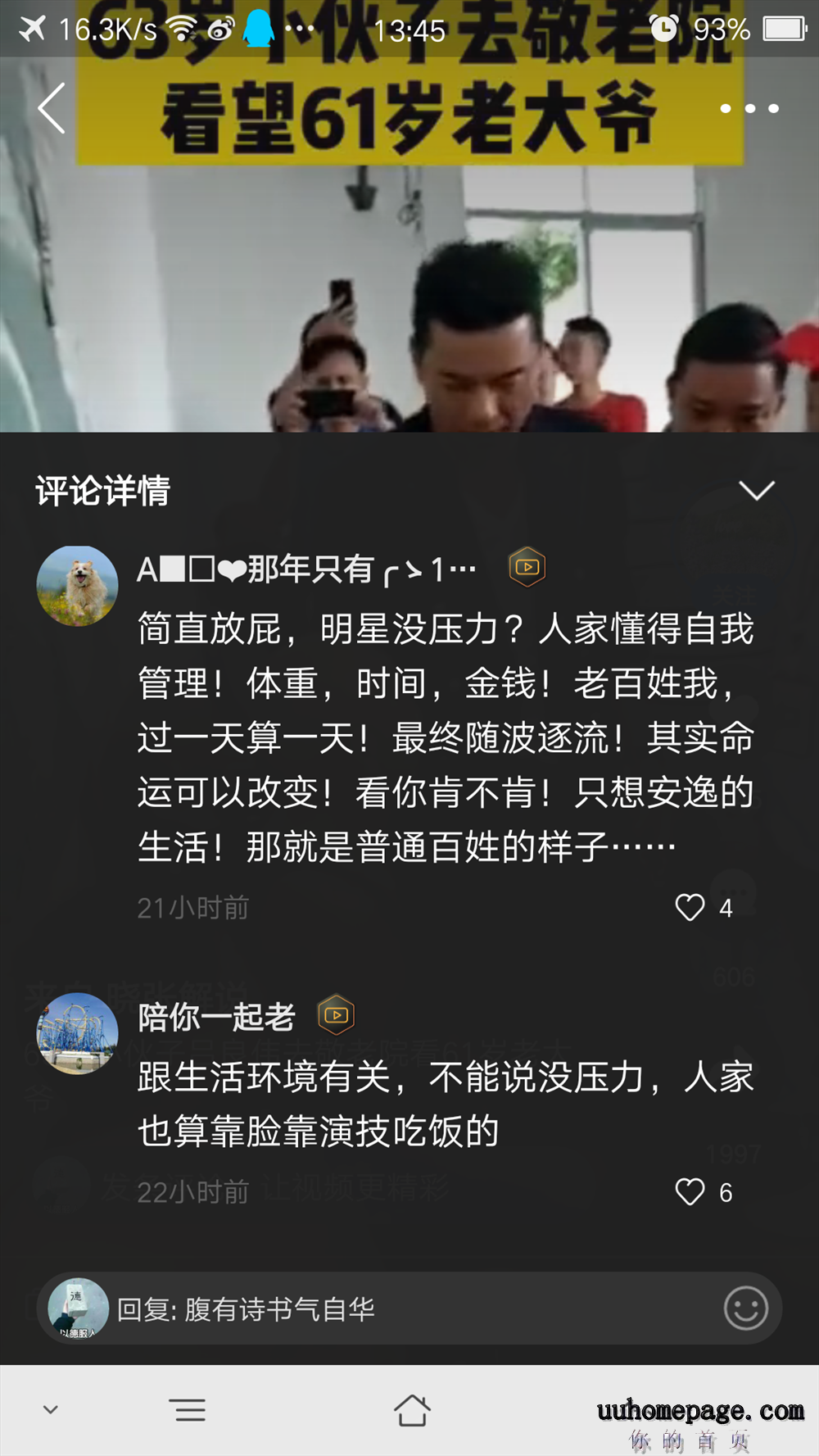Open the three-dot overflow menu
The image size is (819, 1456).
749,108
